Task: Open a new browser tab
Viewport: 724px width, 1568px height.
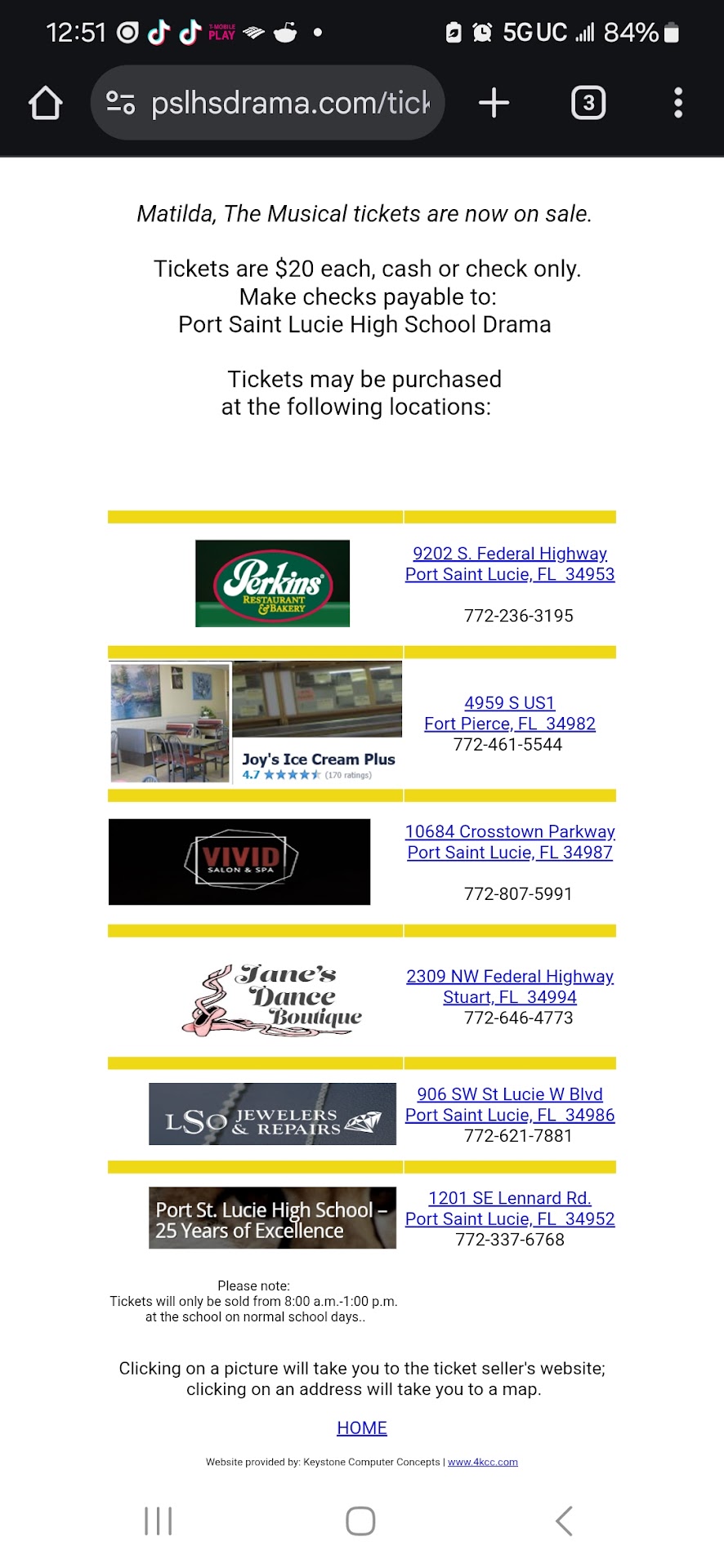Action: (x=494, y=104)
